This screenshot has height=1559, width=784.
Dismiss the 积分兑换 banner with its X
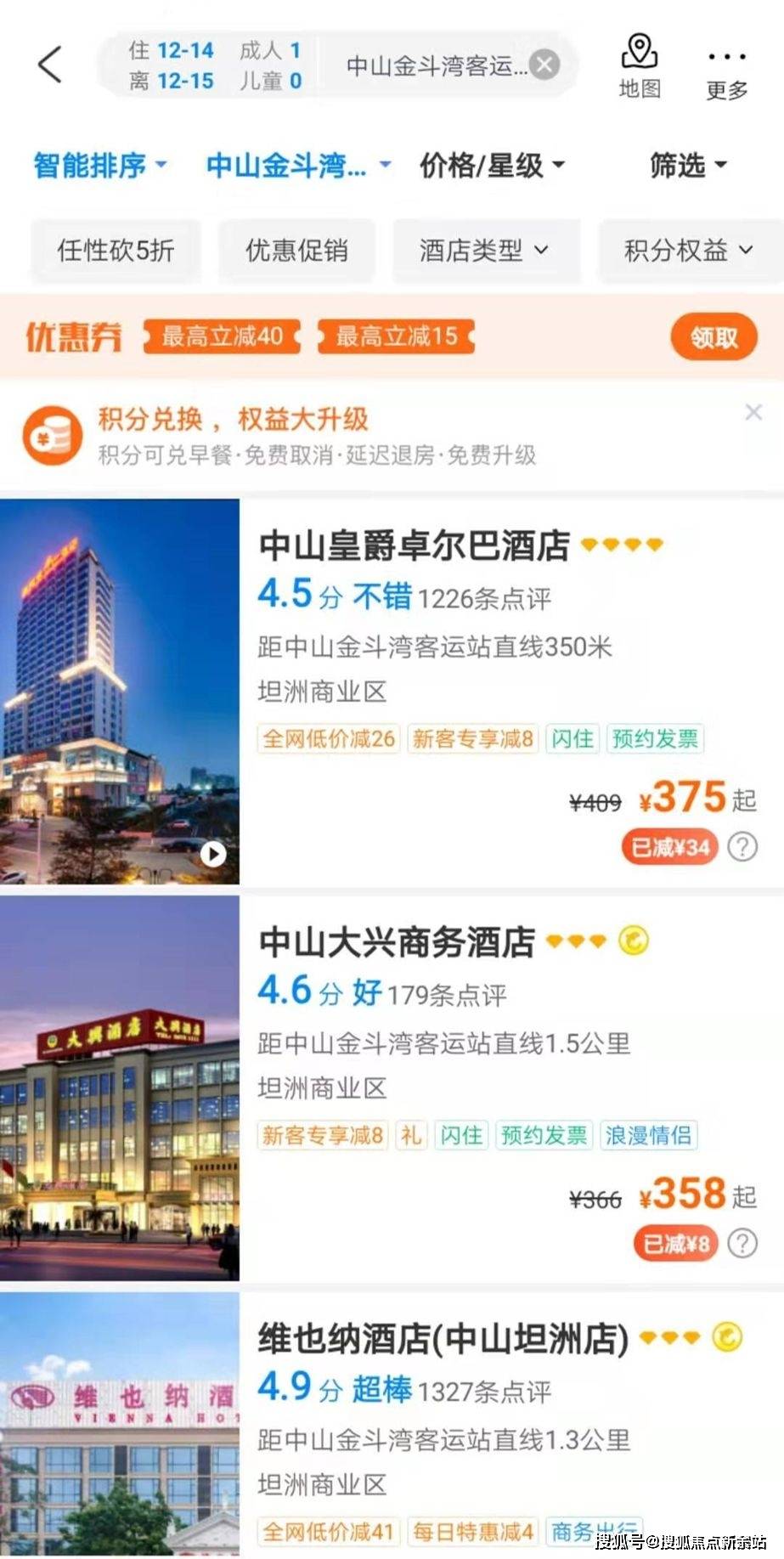point(753,412)
